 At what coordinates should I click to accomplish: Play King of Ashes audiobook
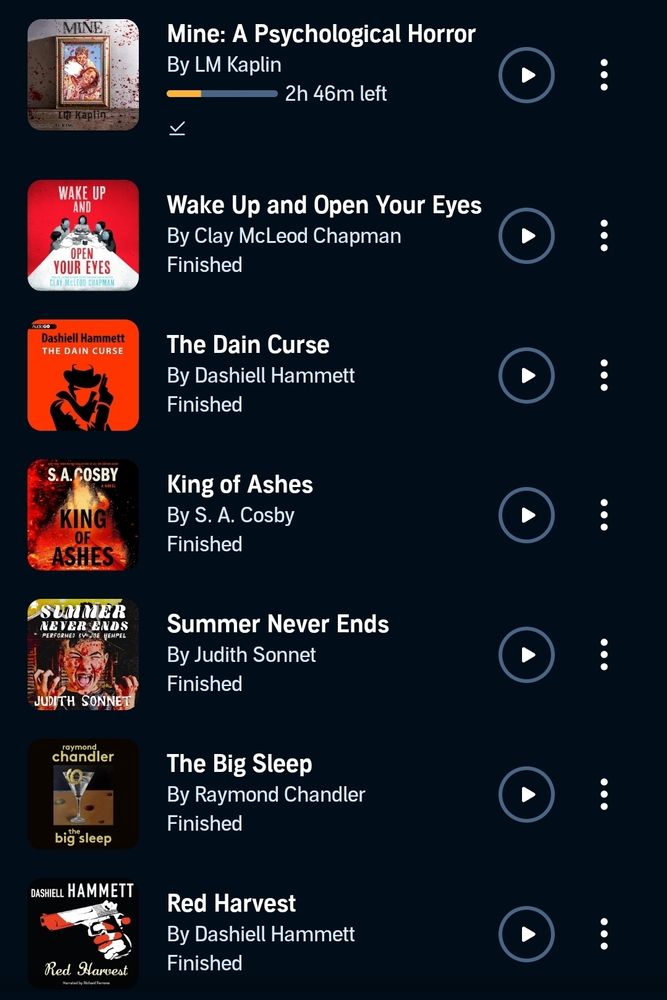pyautogui.click(x=526, y=515)
